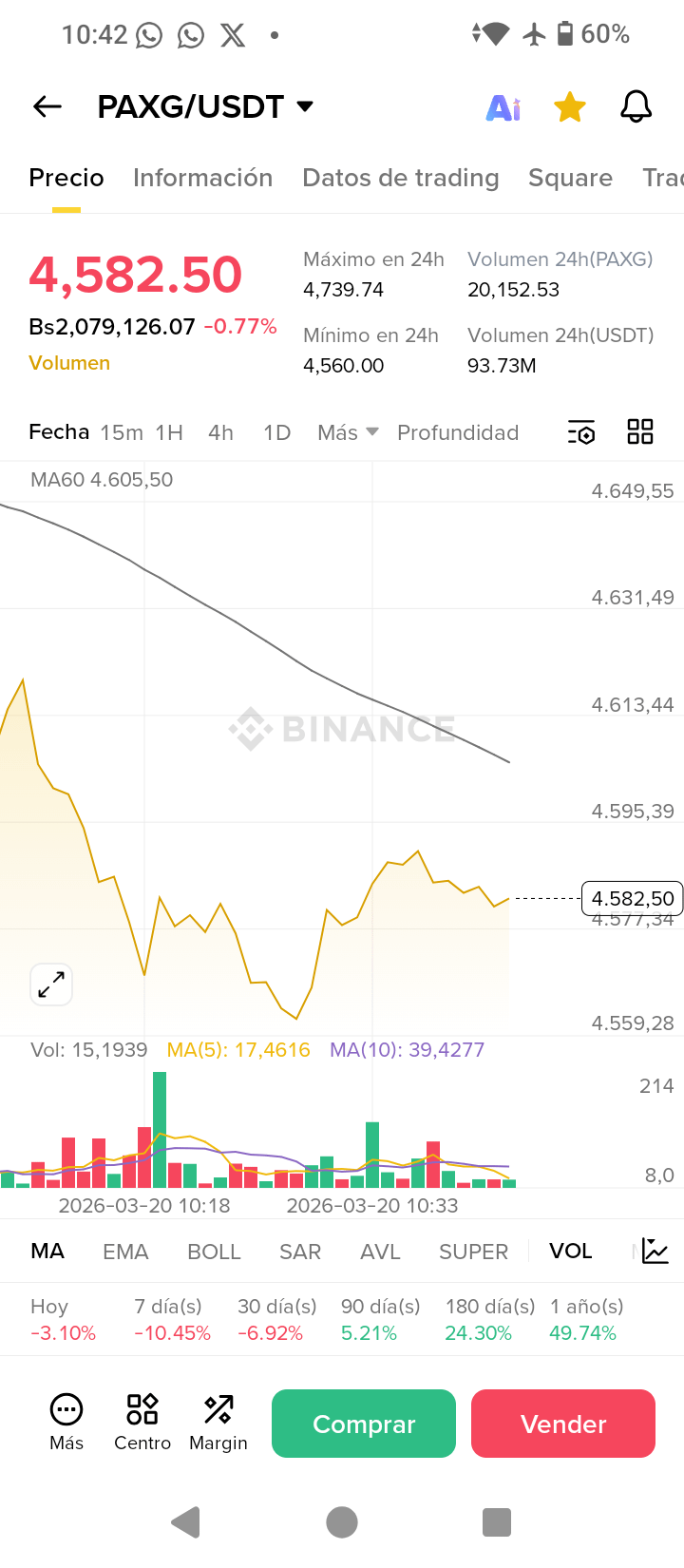Open the Square tab
Screen dimensions: 684x1568
(x=570, y=178)
